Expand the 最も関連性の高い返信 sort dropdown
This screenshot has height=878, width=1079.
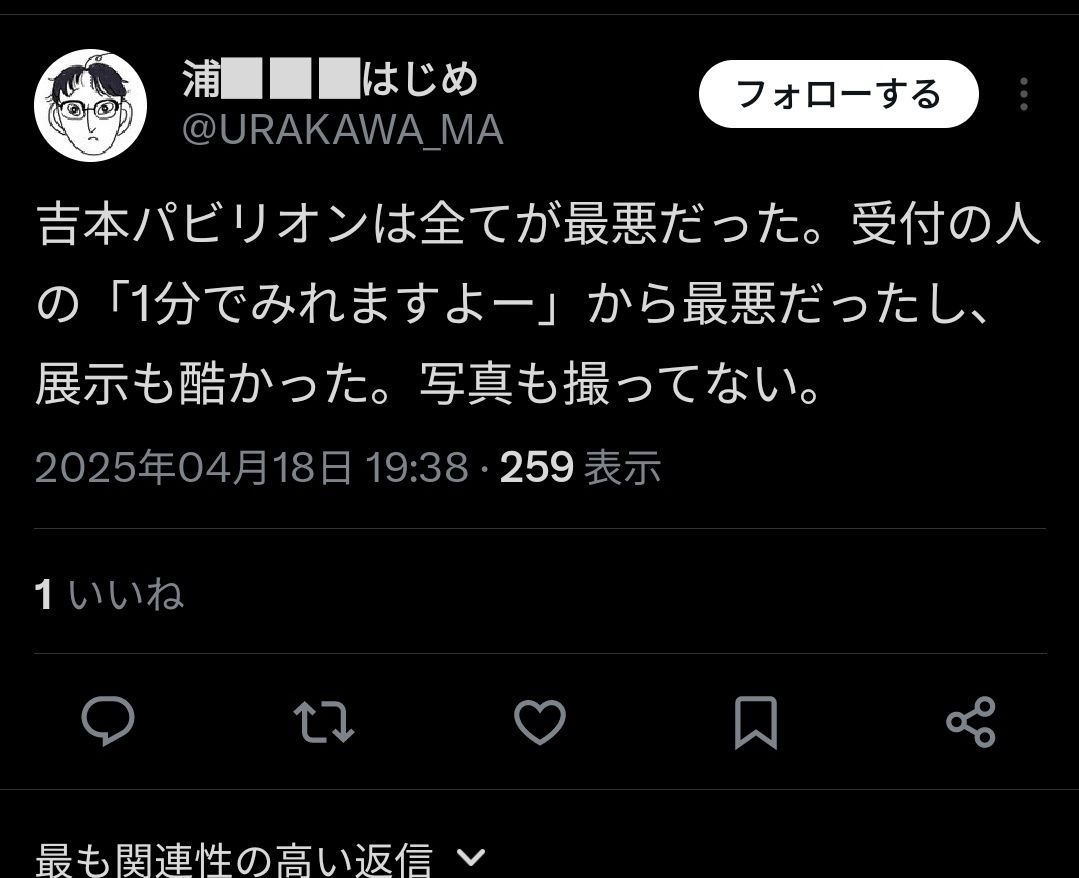[x=260, y=858]
